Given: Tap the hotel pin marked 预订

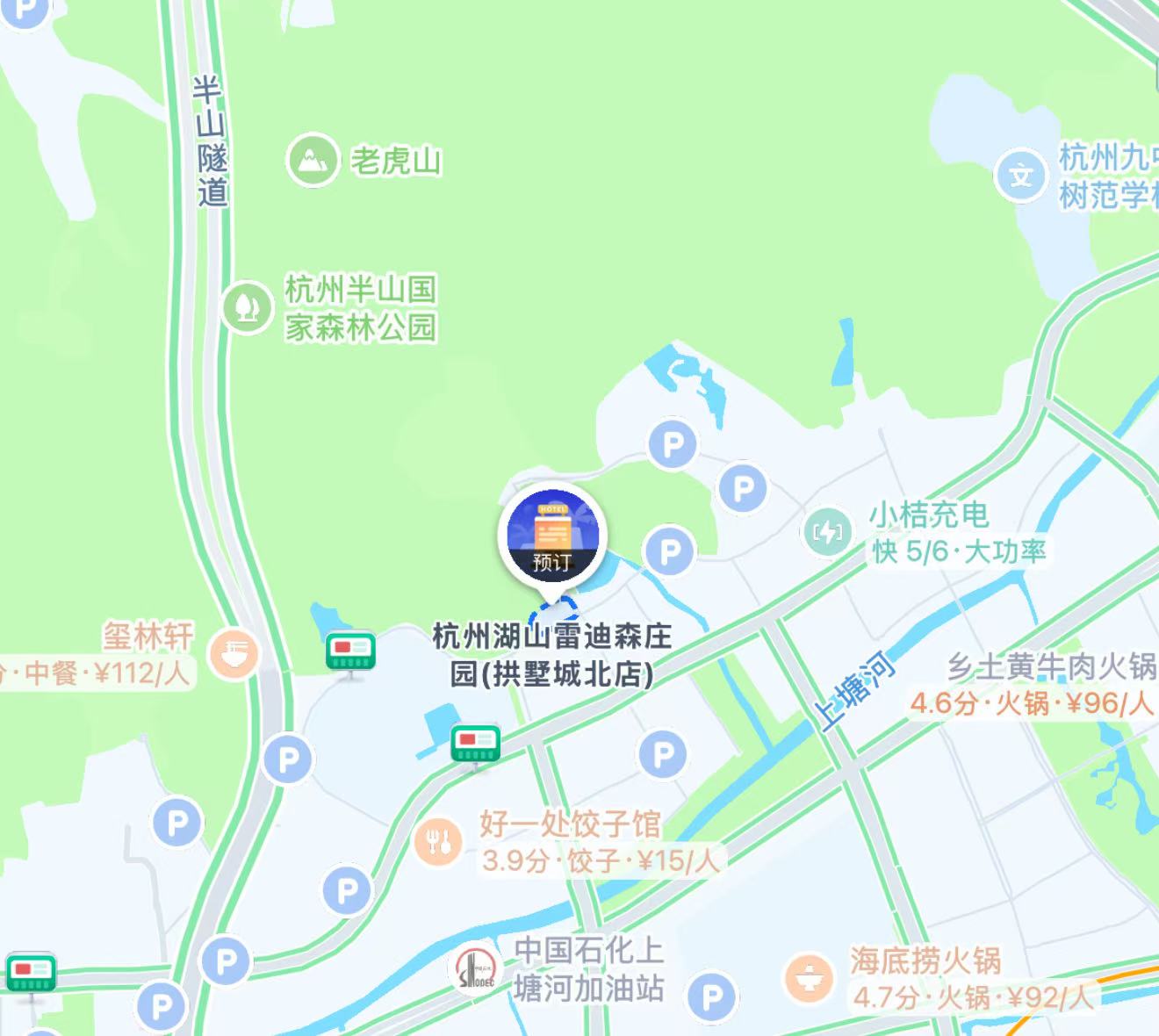Looking at the screenshot, I should tap(552, 537).
